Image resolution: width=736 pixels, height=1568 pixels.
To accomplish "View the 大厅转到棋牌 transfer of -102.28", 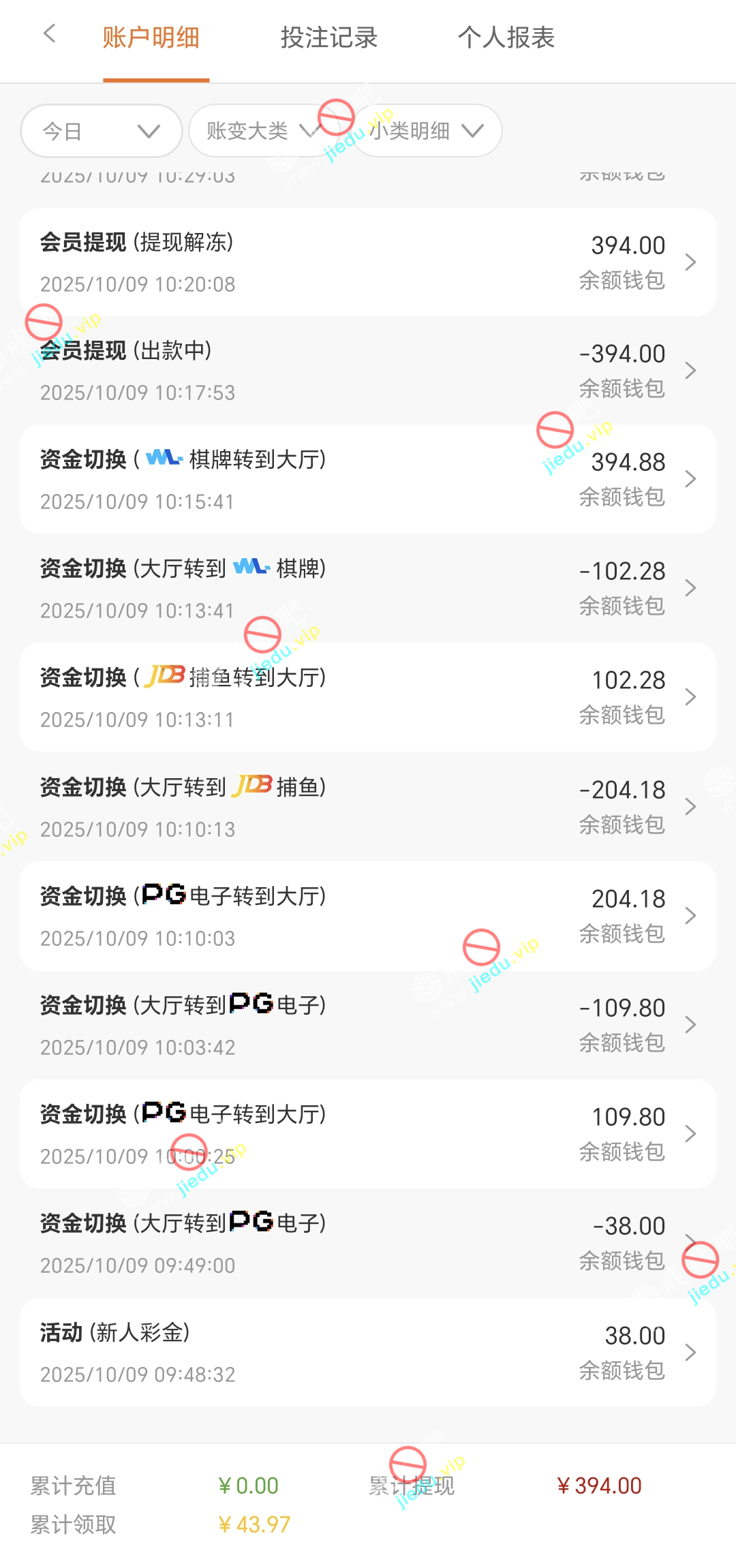I will pyautogui.click(x=368, y=588).
